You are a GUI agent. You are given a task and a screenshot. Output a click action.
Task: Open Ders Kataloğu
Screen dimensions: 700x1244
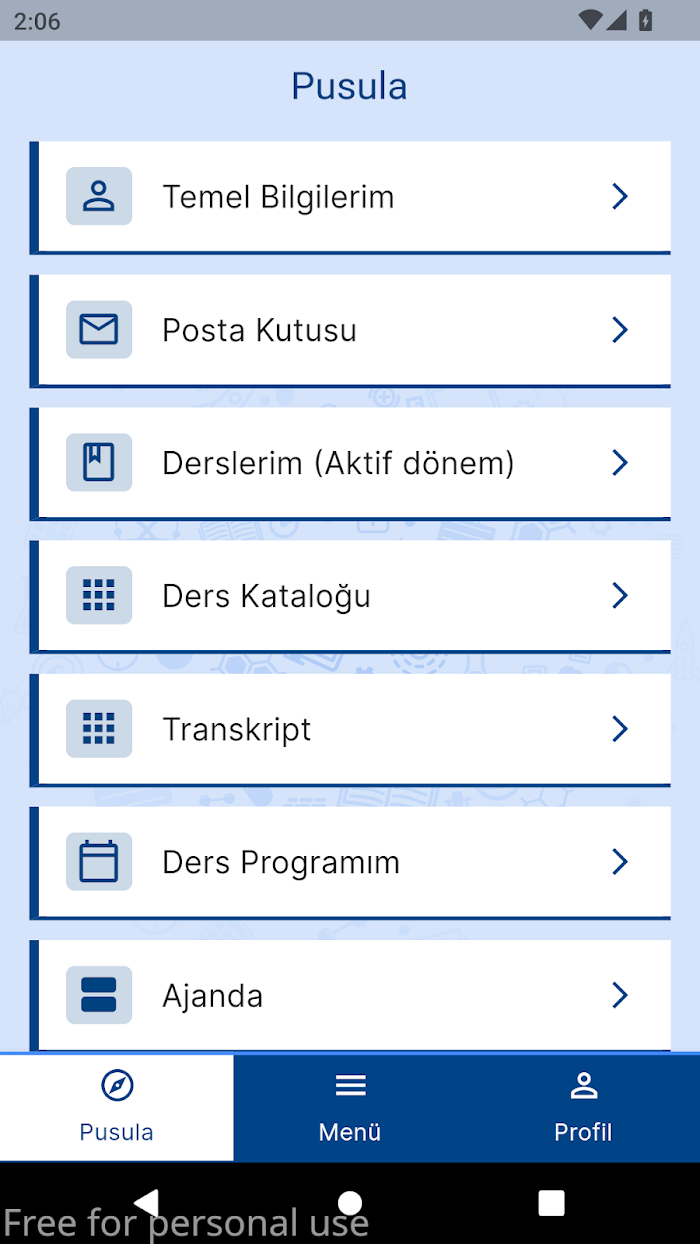(x=350, y=596)
